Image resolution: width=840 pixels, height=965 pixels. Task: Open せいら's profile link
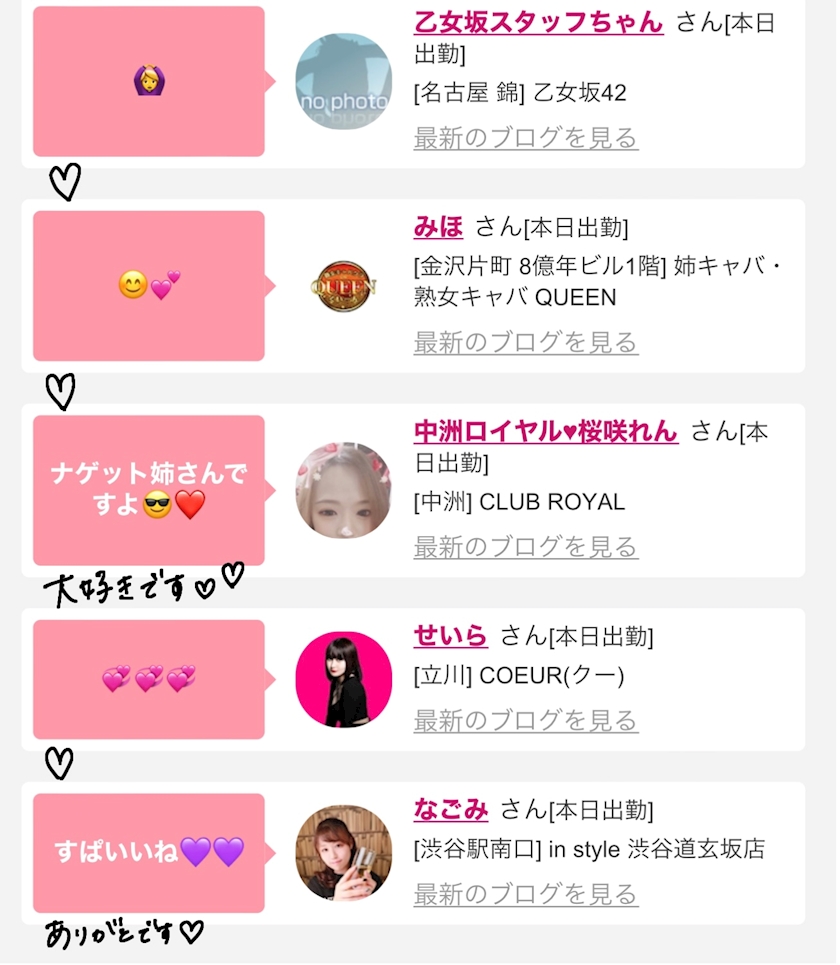(x=450, y=636)
